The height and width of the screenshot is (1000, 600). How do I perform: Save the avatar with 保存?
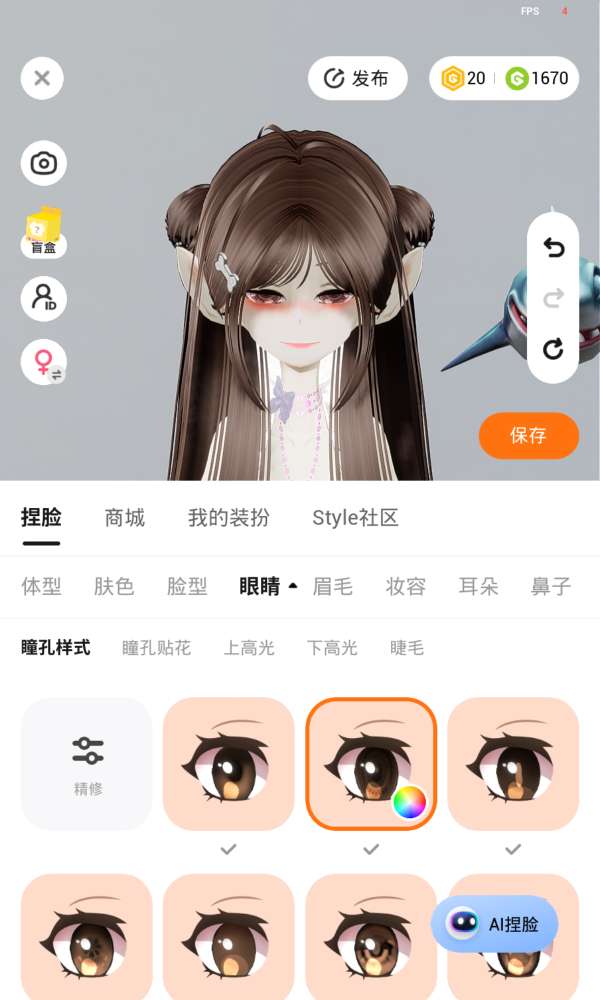point(528,435)
